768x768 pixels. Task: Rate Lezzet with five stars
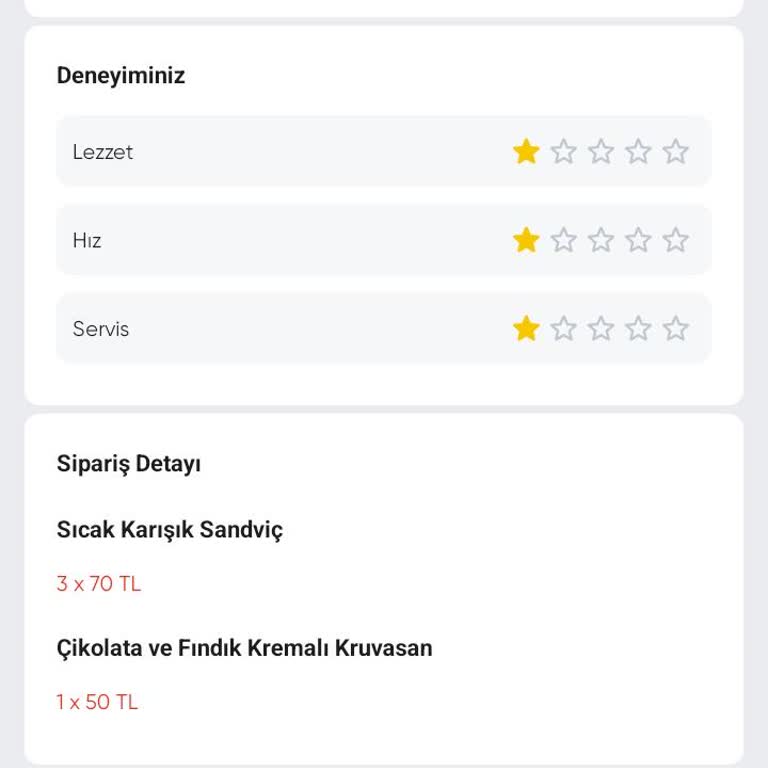click(676, 152)
